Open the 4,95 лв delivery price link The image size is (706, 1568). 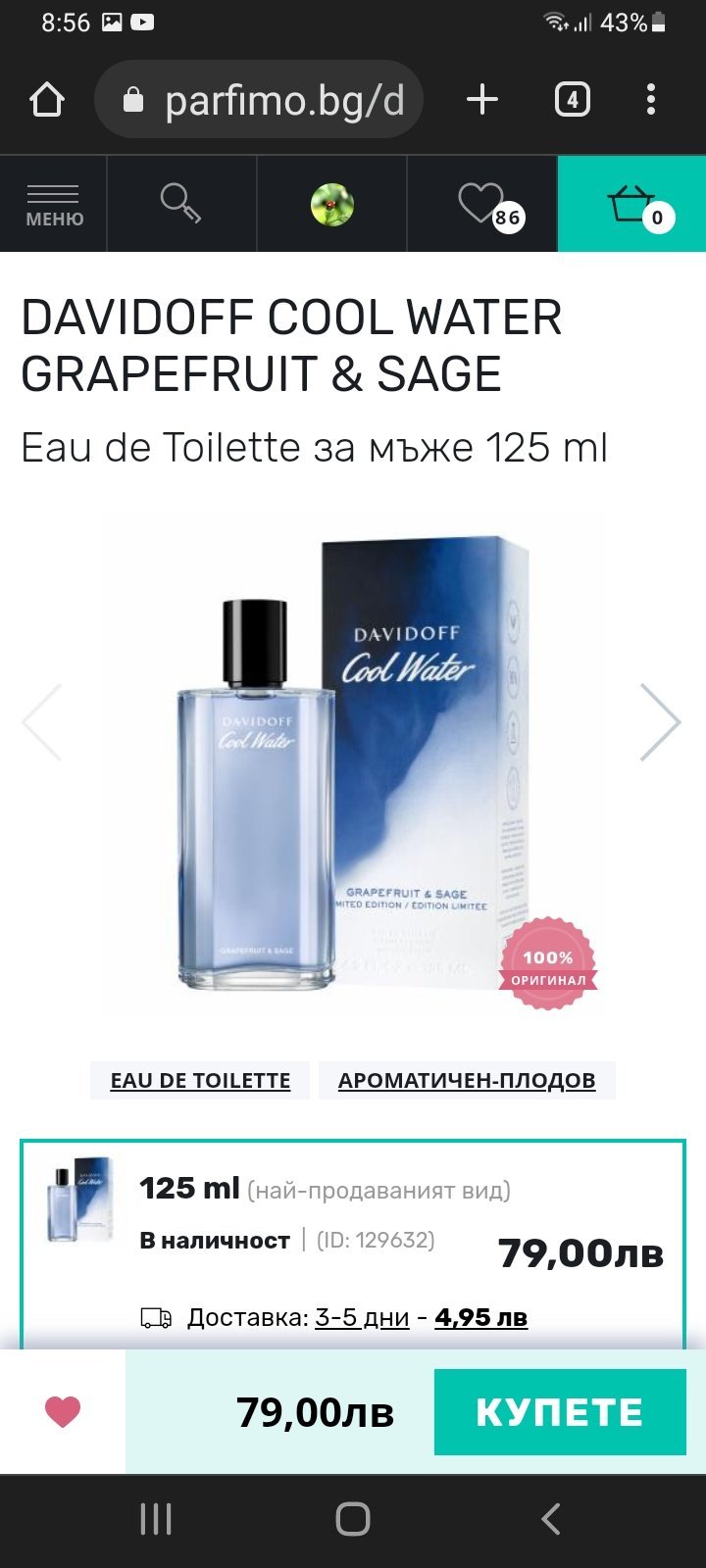pyautogui.click(x=480, y=1318)
